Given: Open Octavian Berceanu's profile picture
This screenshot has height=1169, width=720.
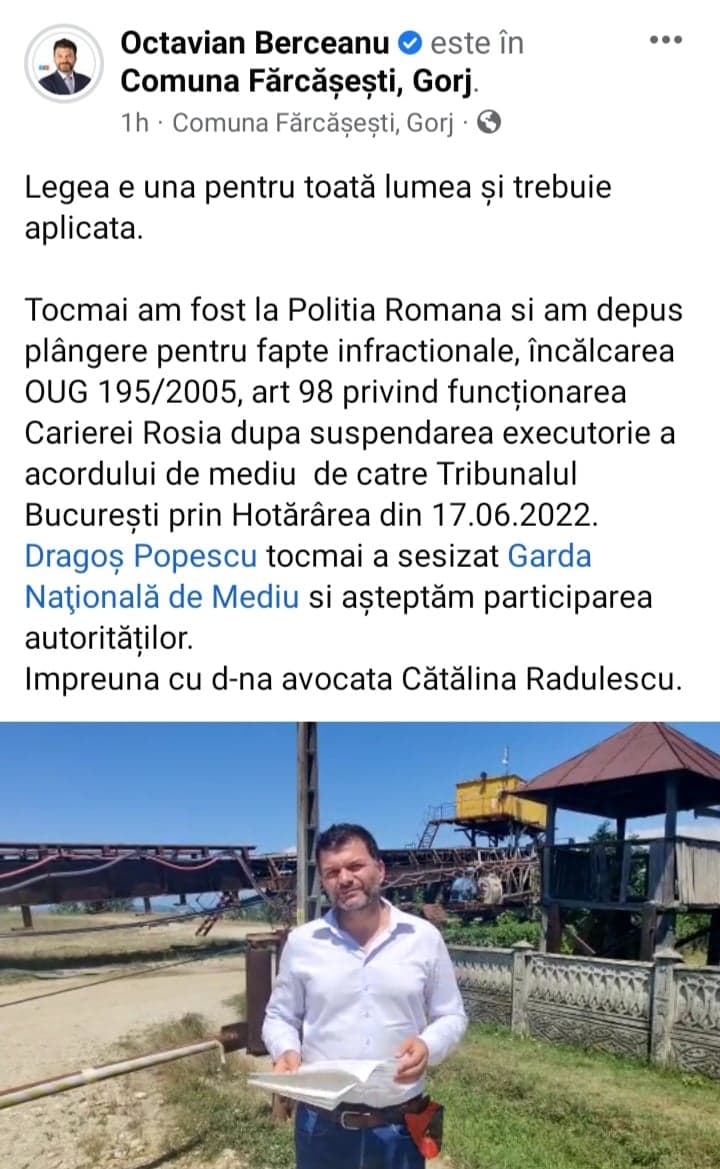Looking at the screenshot, I should [x=64, y=64].
